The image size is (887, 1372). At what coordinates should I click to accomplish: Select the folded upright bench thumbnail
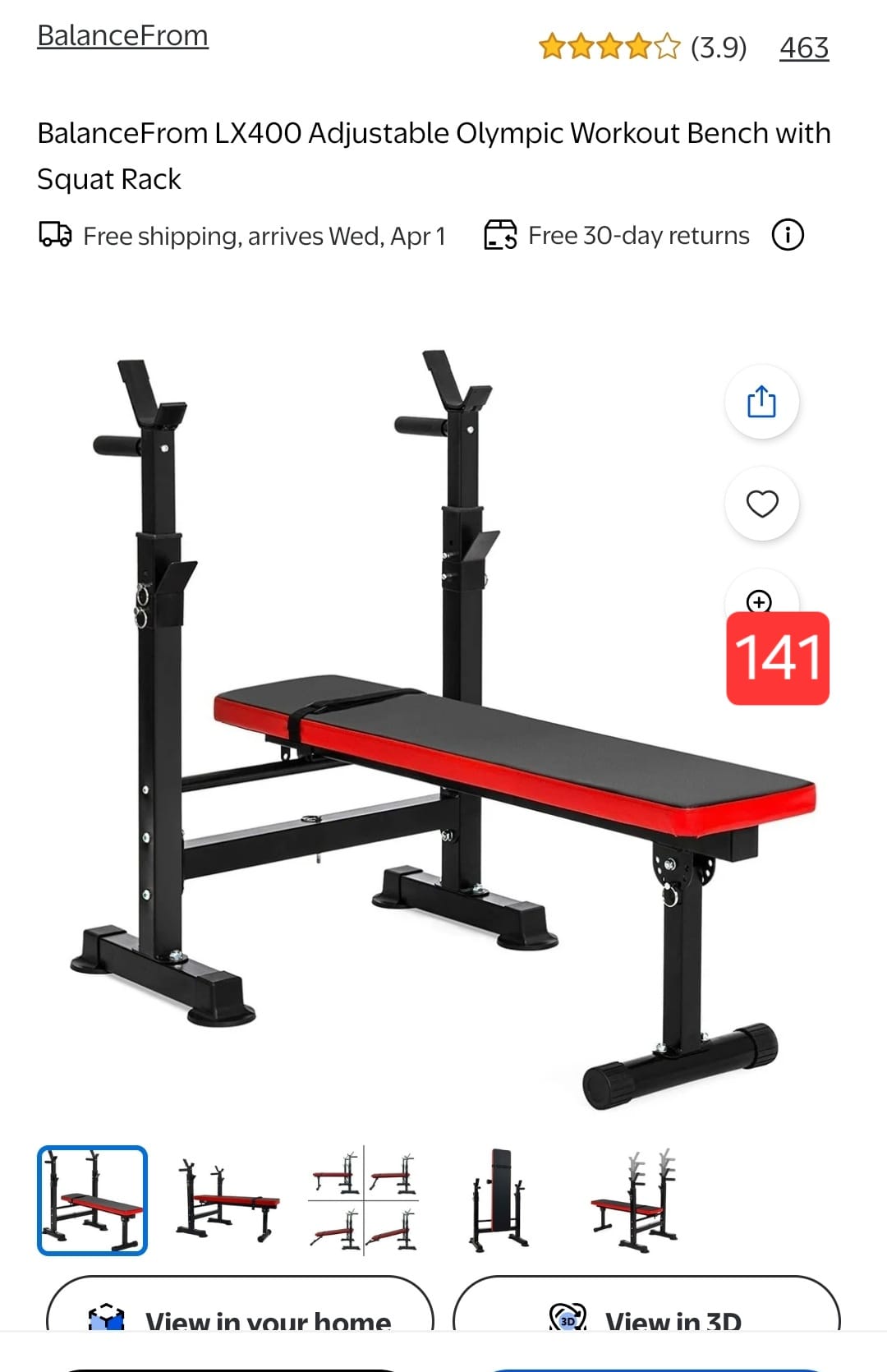coord(499,1200)
